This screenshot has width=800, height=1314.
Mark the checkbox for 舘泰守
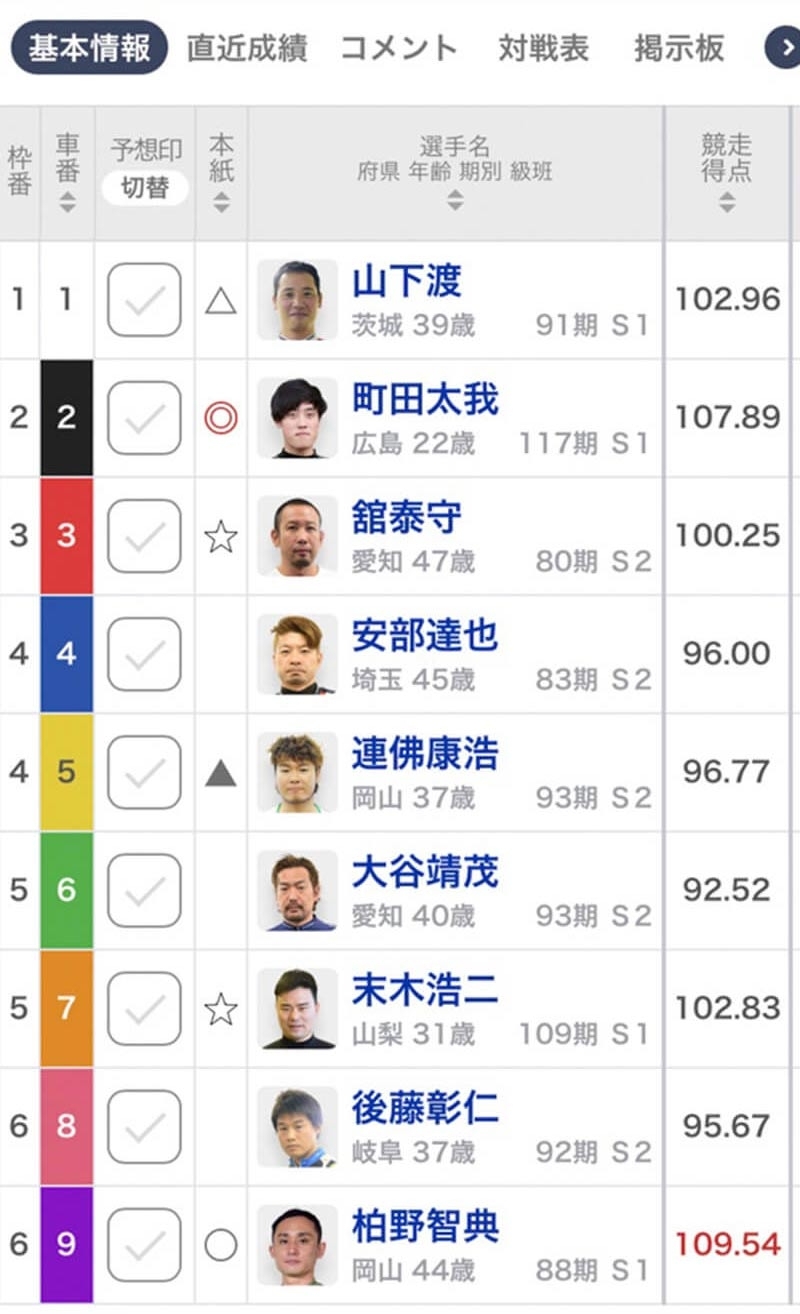pyautogui.click(x=144, y=536)
